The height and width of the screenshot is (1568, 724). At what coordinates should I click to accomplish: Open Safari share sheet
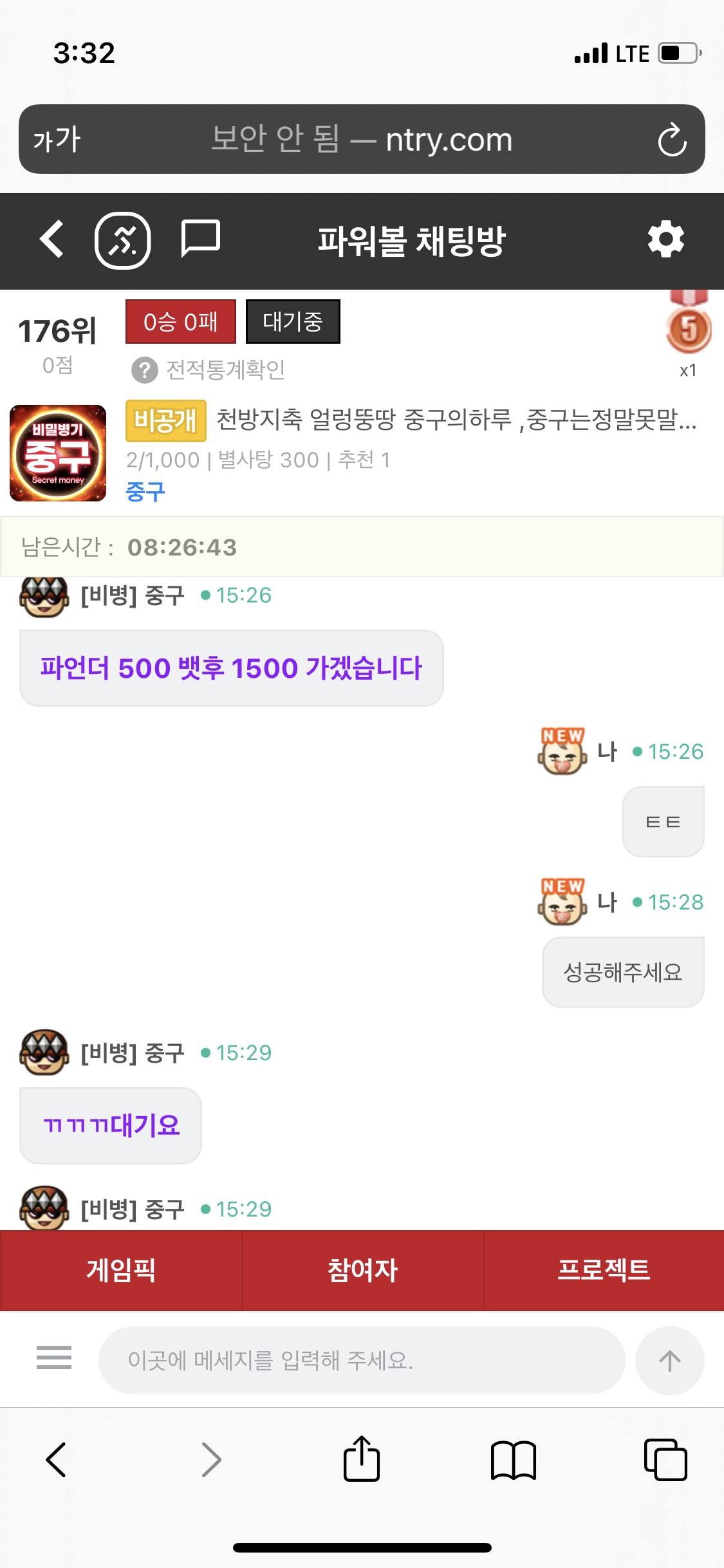[362, 1459]
